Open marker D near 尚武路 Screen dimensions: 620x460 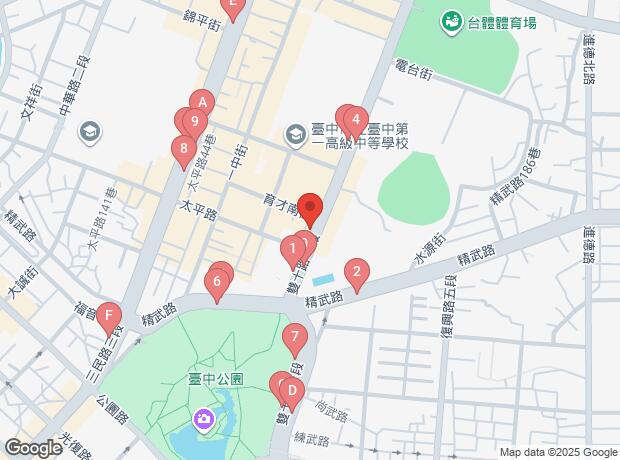click(x=292, y=392)
